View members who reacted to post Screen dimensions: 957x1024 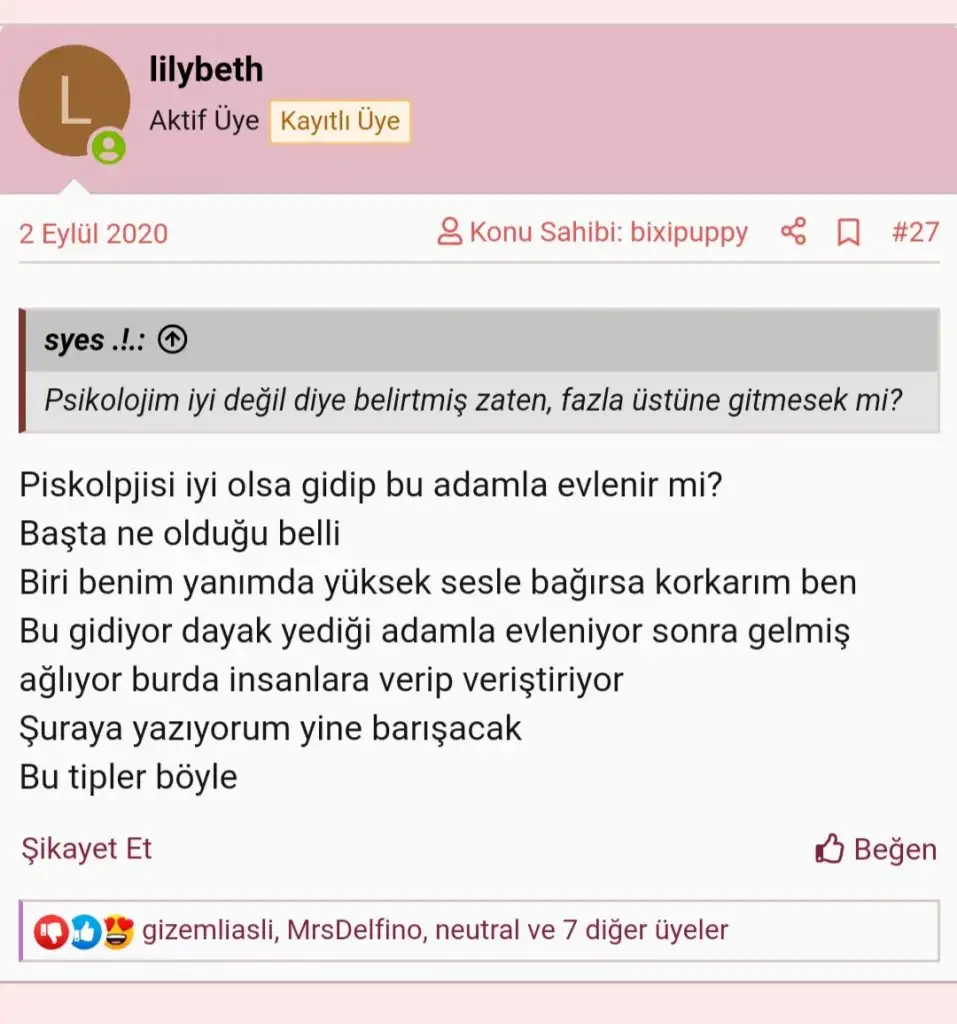click(435, 931)
